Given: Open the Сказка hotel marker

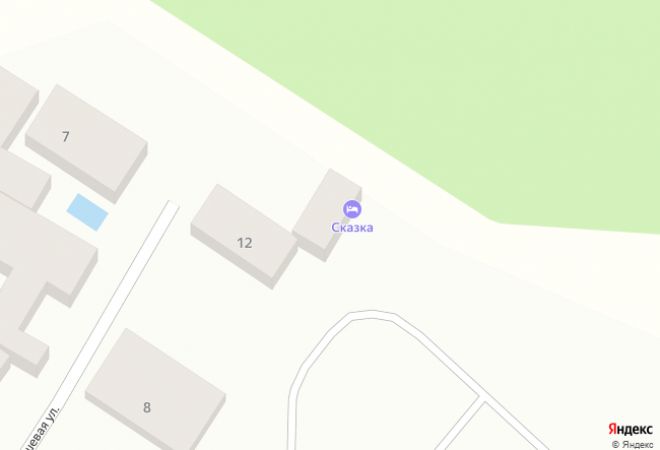Looking at the screenshot, I should tap(352, 210).
